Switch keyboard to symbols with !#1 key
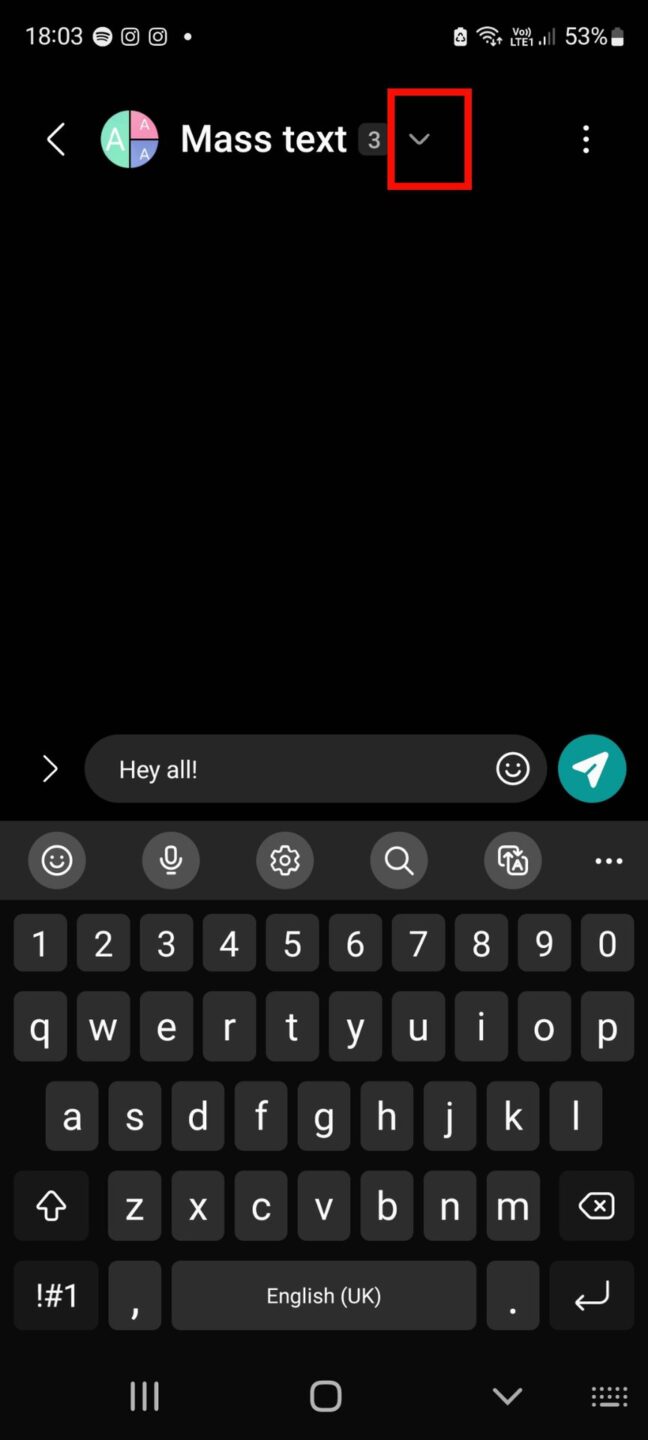Viewport: 648px width, 1440px height. [57, 1296]
